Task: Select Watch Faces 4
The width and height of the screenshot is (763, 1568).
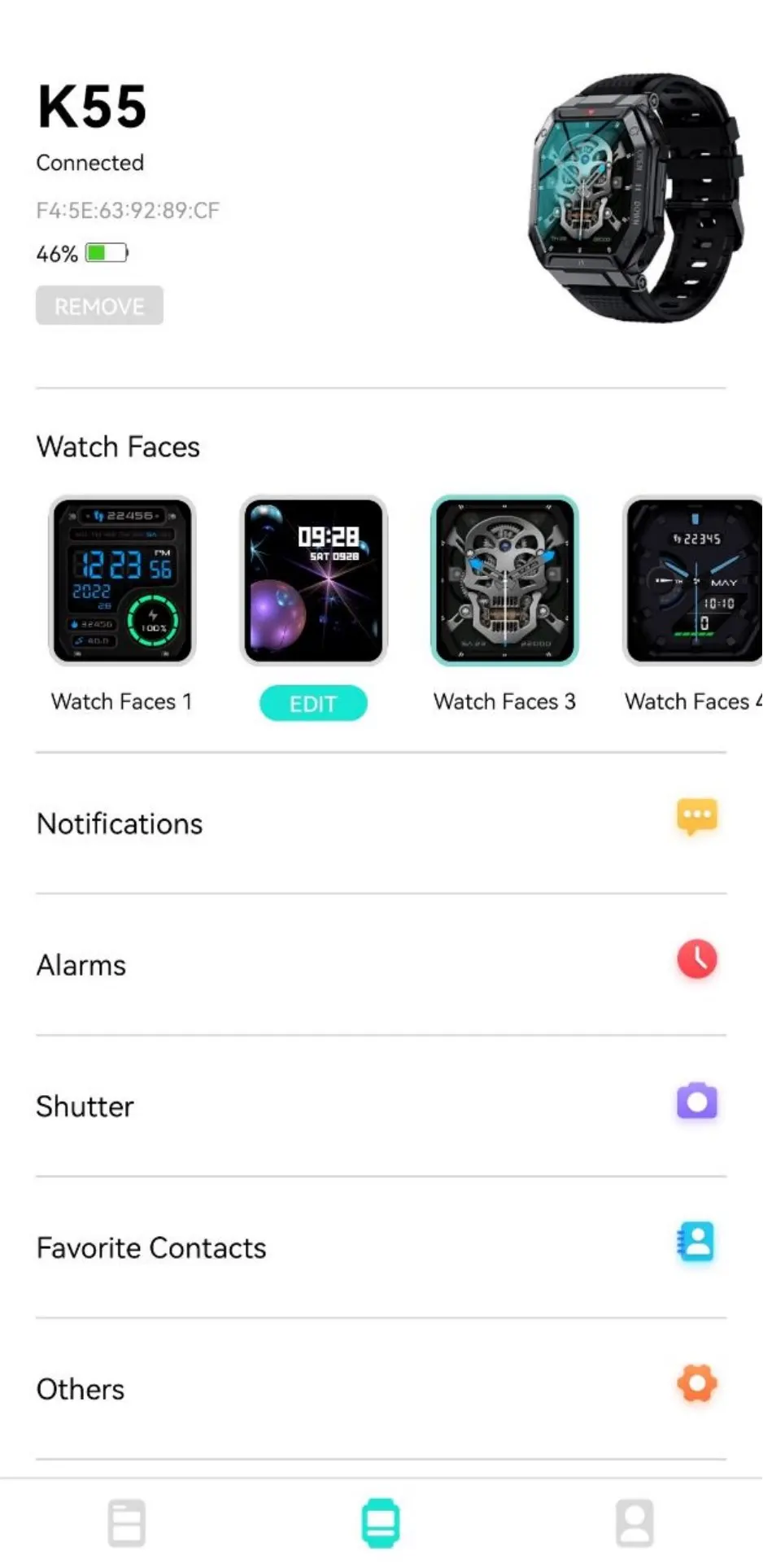Action: pyautogui.click(x=693, y=580)
